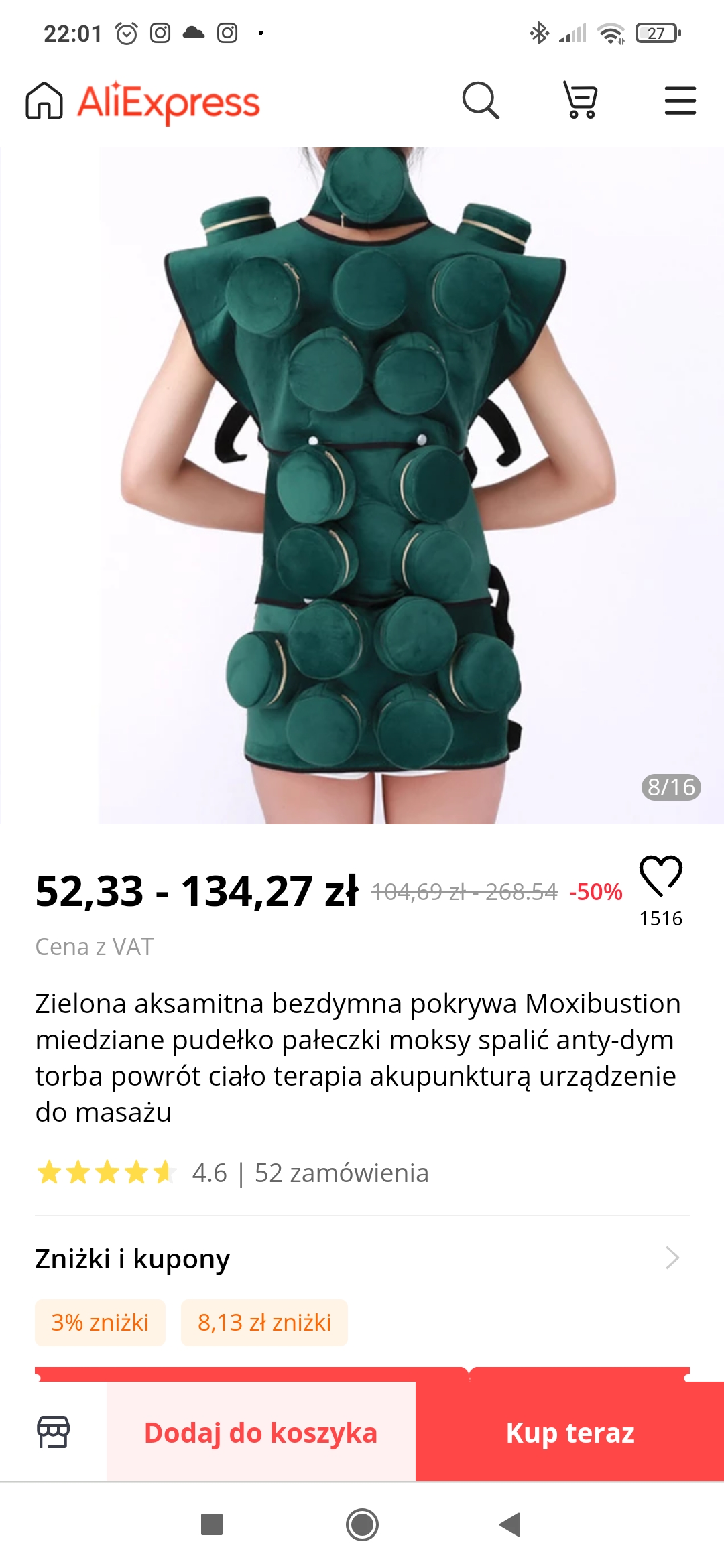Tap Dodaj do koszyka button
This screenshot has height=1568, width=724.
(261, 1433)
